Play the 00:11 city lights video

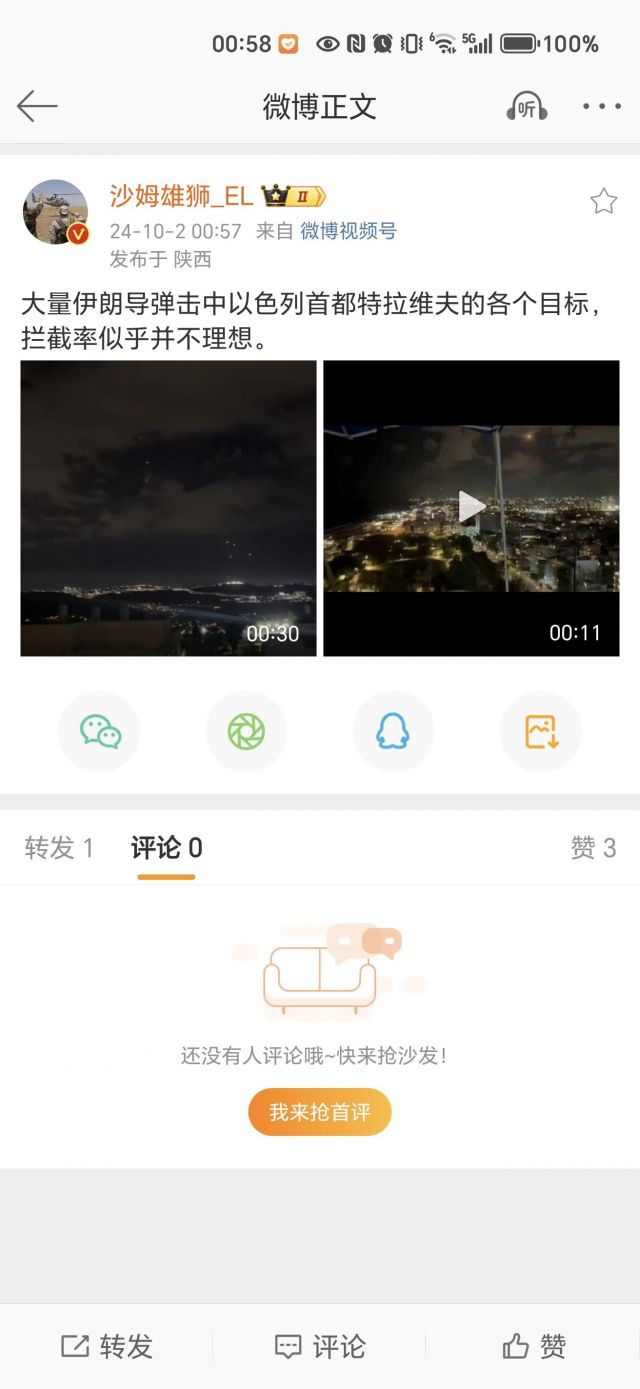coord(471,508)
